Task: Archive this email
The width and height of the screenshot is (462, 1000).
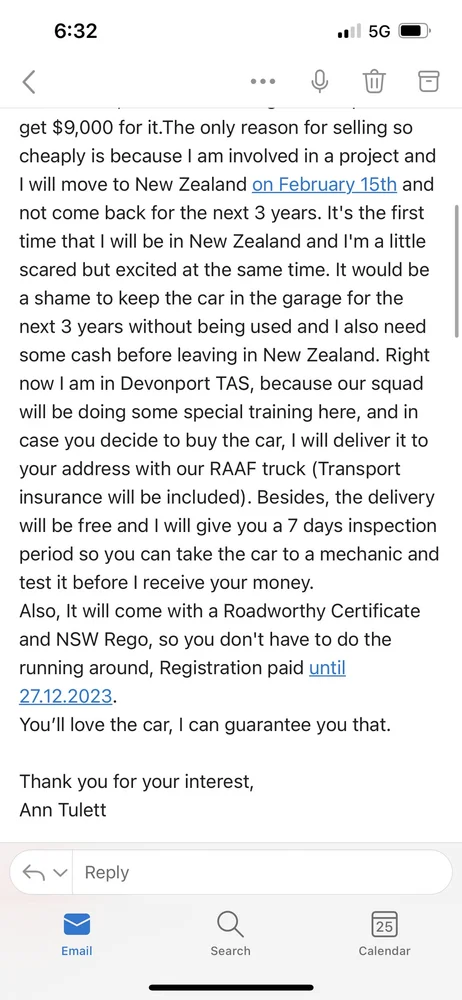Action: point(429,81)
